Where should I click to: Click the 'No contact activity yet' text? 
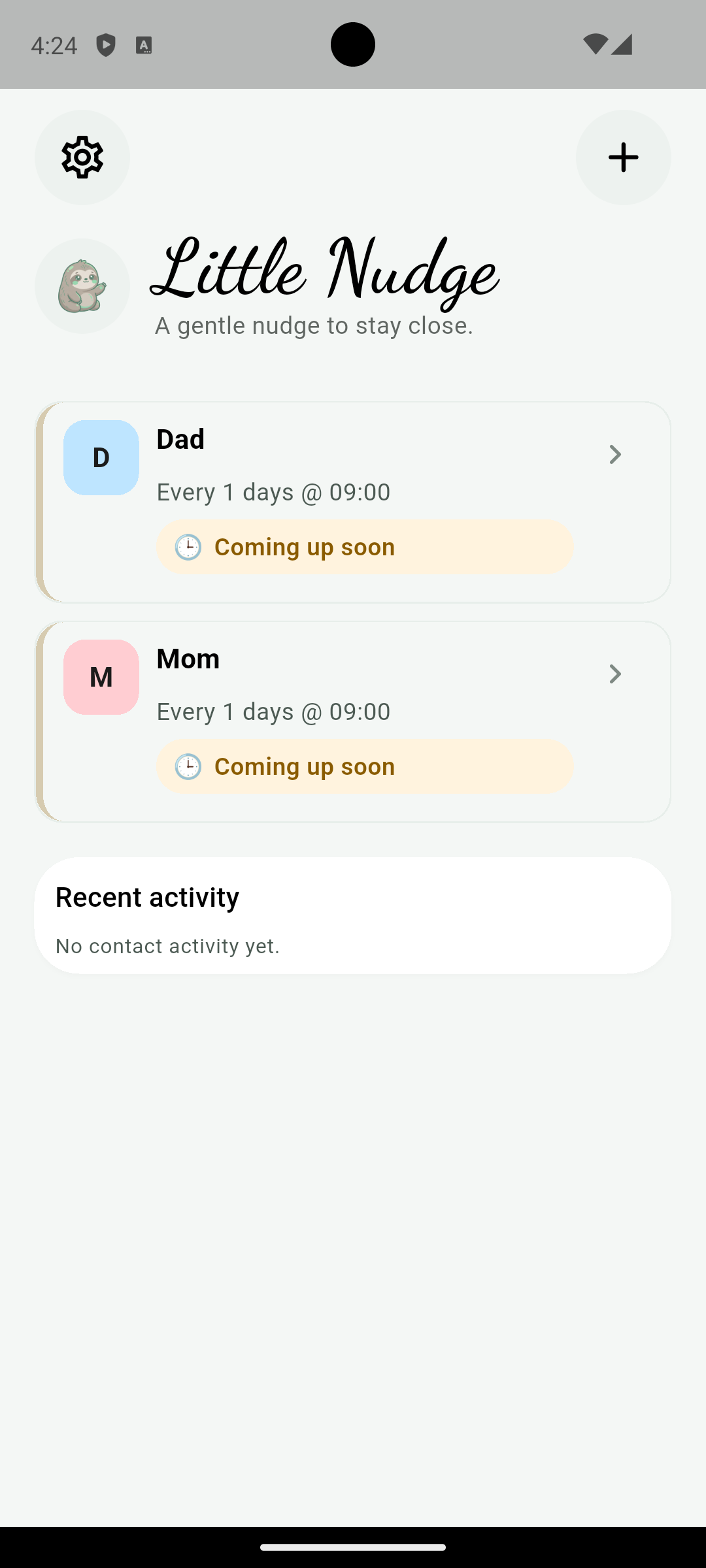pyautogui.click(x=167, y=945)
